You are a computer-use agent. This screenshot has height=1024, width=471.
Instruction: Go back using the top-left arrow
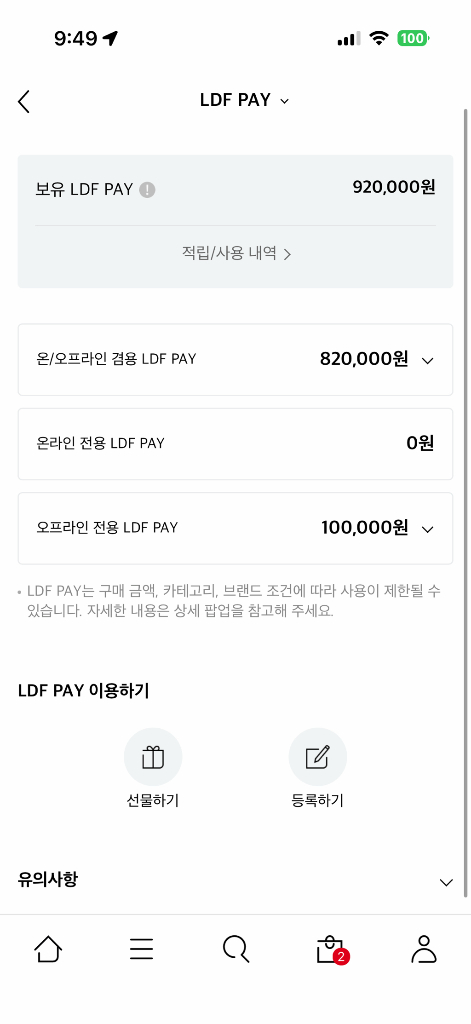click(24, 101)
